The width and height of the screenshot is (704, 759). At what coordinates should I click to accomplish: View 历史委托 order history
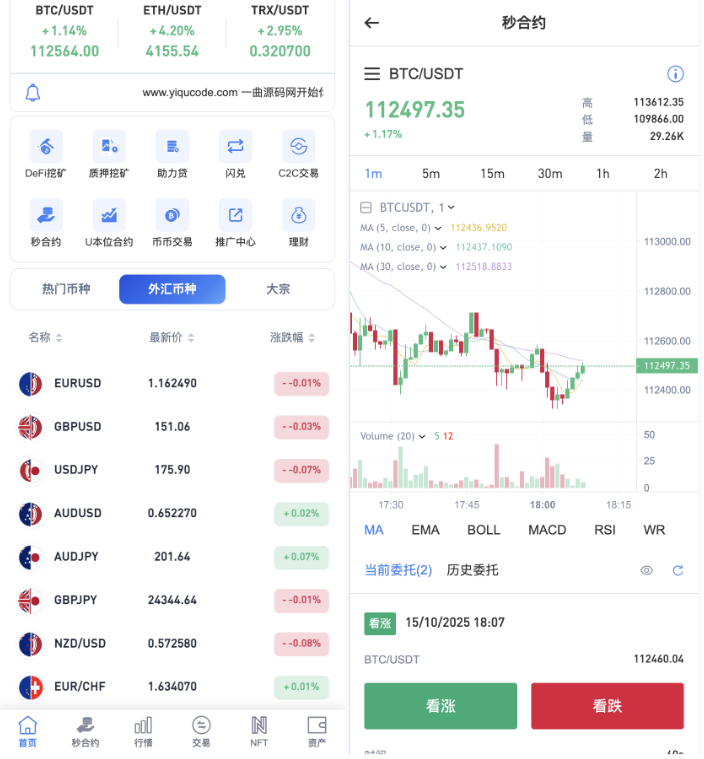point(472,570)
